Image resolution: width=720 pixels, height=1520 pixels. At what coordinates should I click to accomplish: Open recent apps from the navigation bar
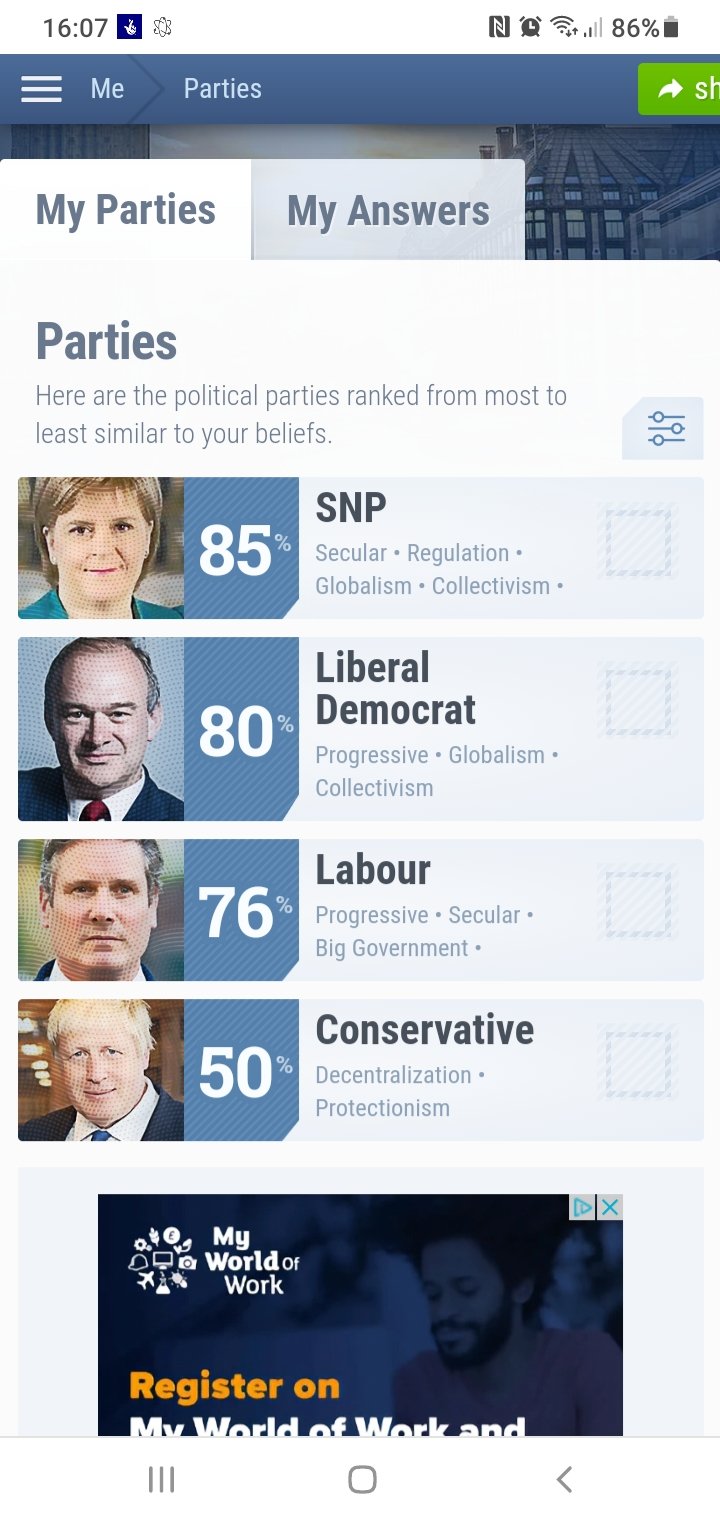(161, 1479)
